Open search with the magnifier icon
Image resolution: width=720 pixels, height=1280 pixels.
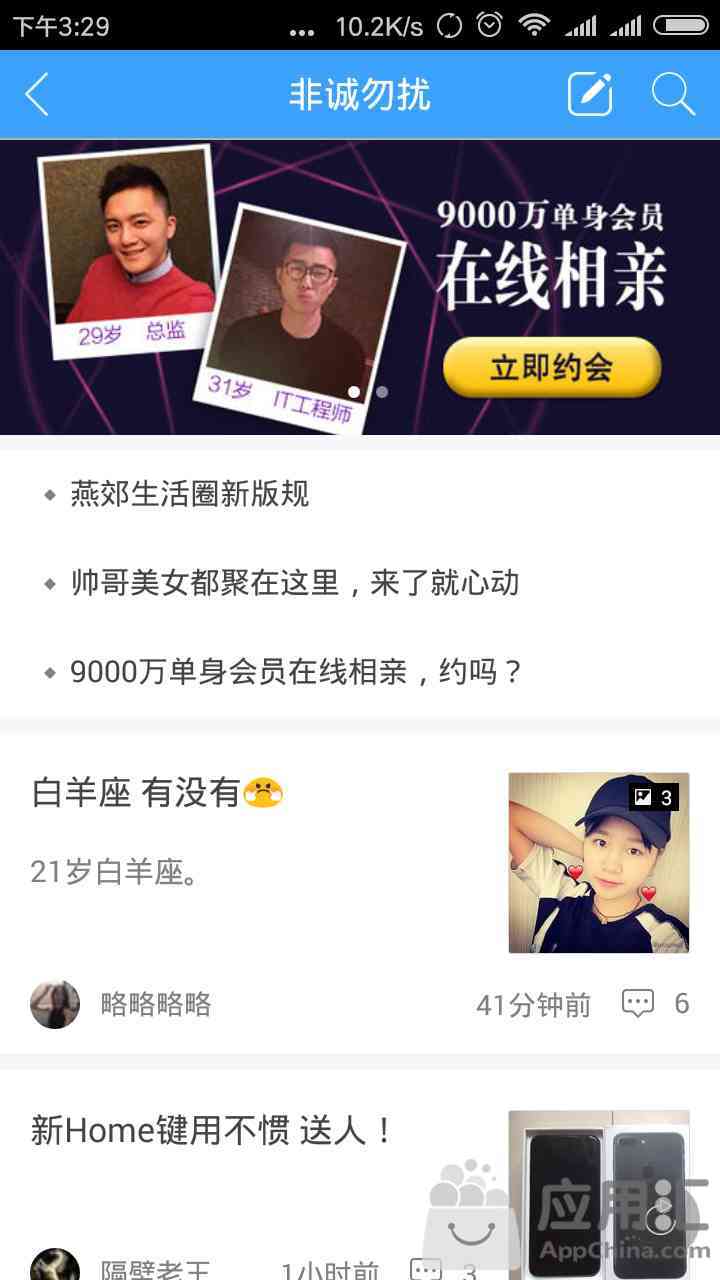[673, 95]
